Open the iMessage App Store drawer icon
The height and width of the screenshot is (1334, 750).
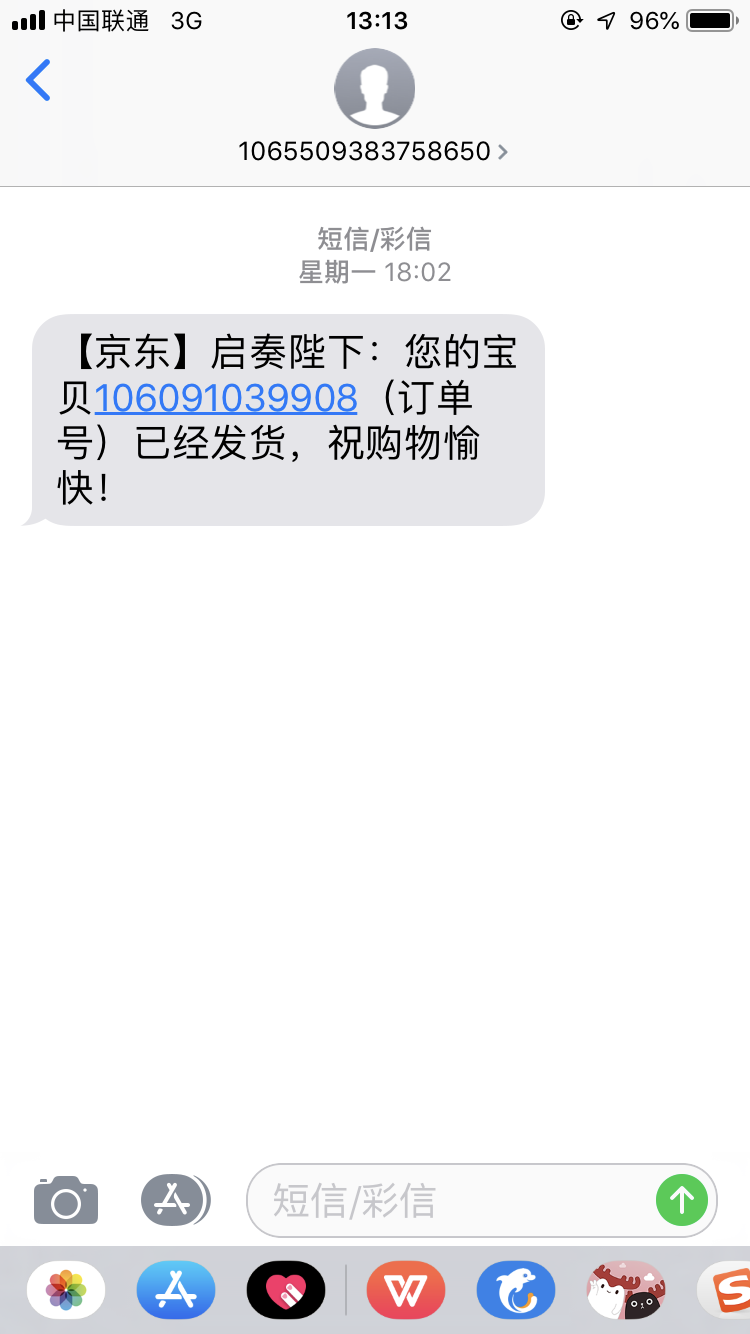[175, 1200]
